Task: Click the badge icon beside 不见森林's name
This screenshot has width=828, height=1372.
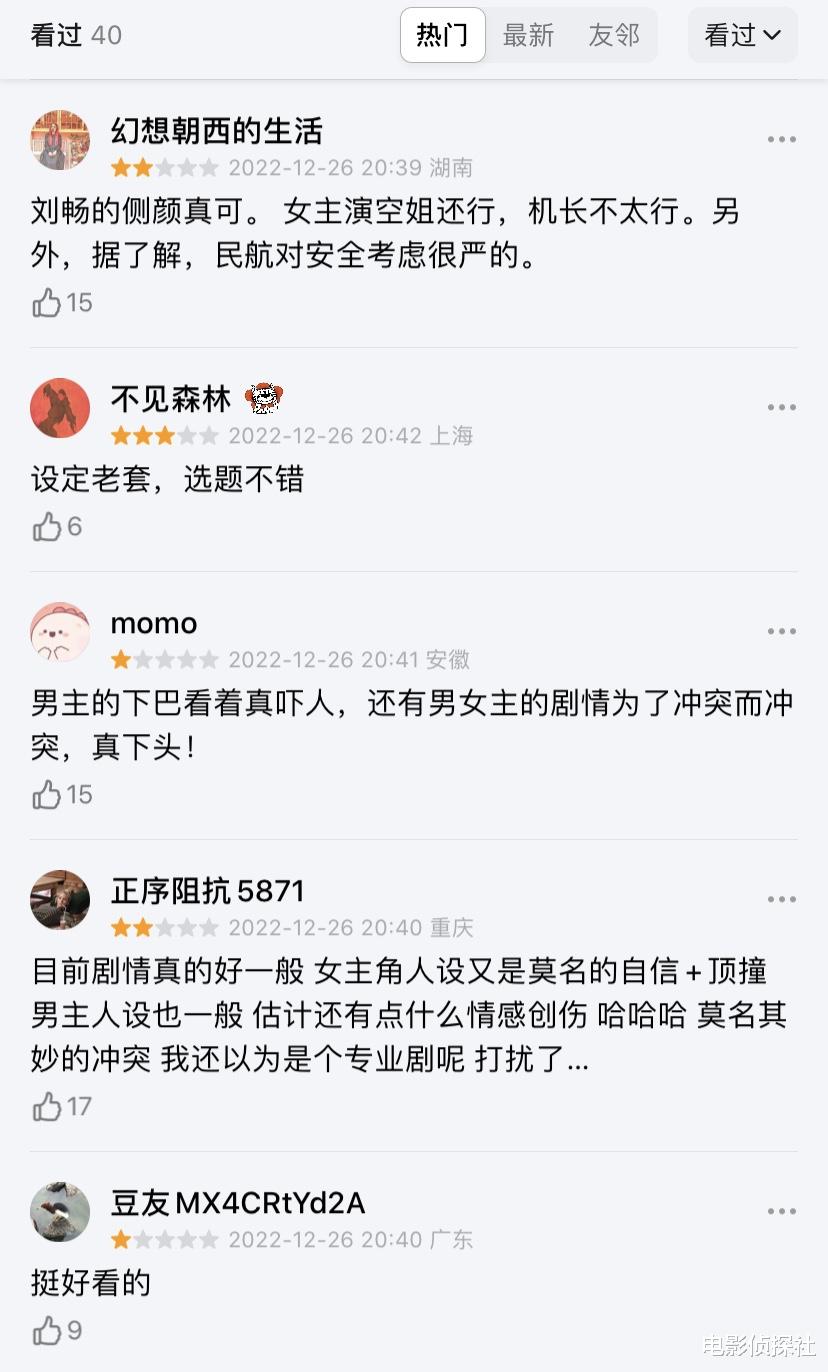Action: pos(264,398)
